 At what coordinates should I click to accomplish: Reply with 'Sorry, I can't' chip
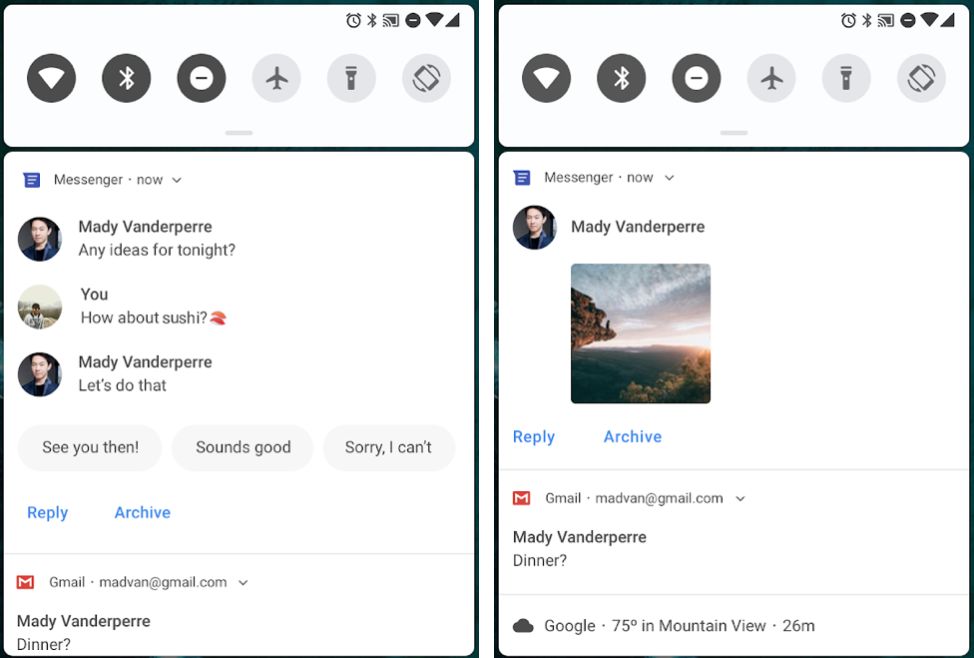pos(389,447)
